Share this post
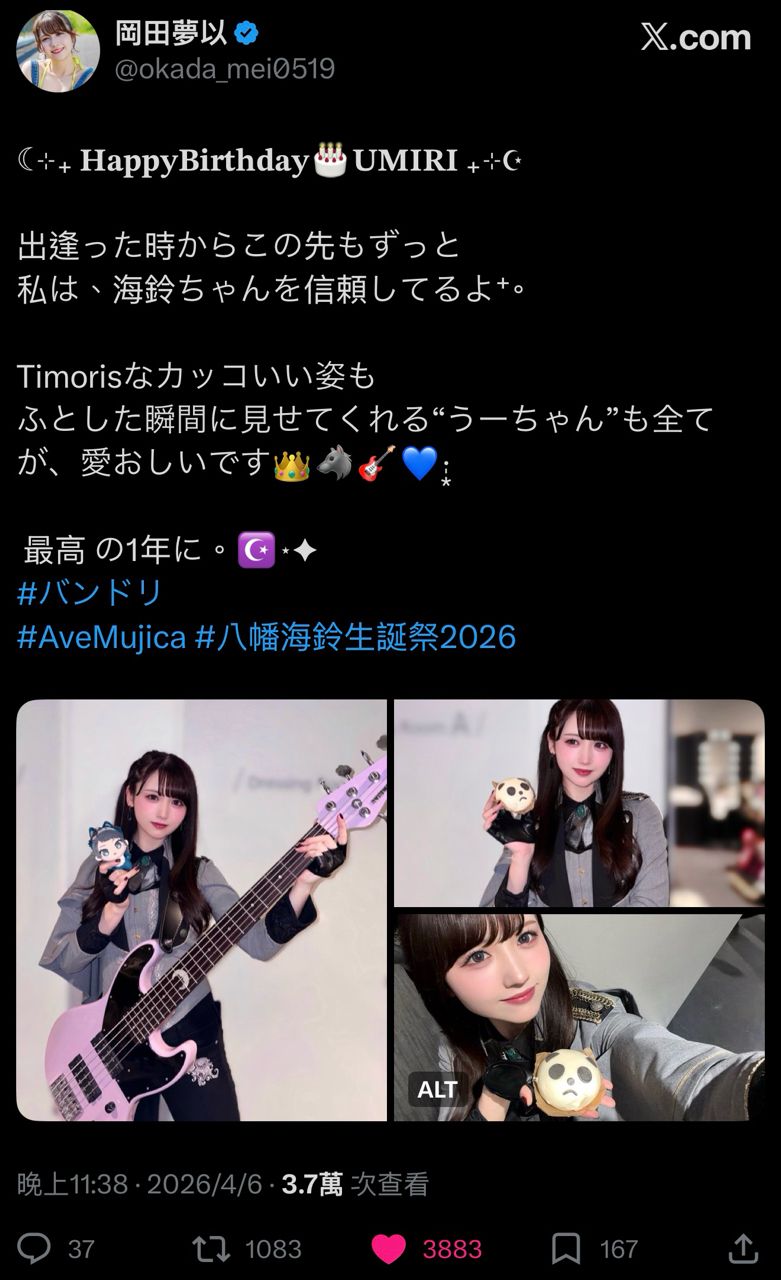Image resolution: width=781 pixels, height=1280 pixels. pos(742,1248)
